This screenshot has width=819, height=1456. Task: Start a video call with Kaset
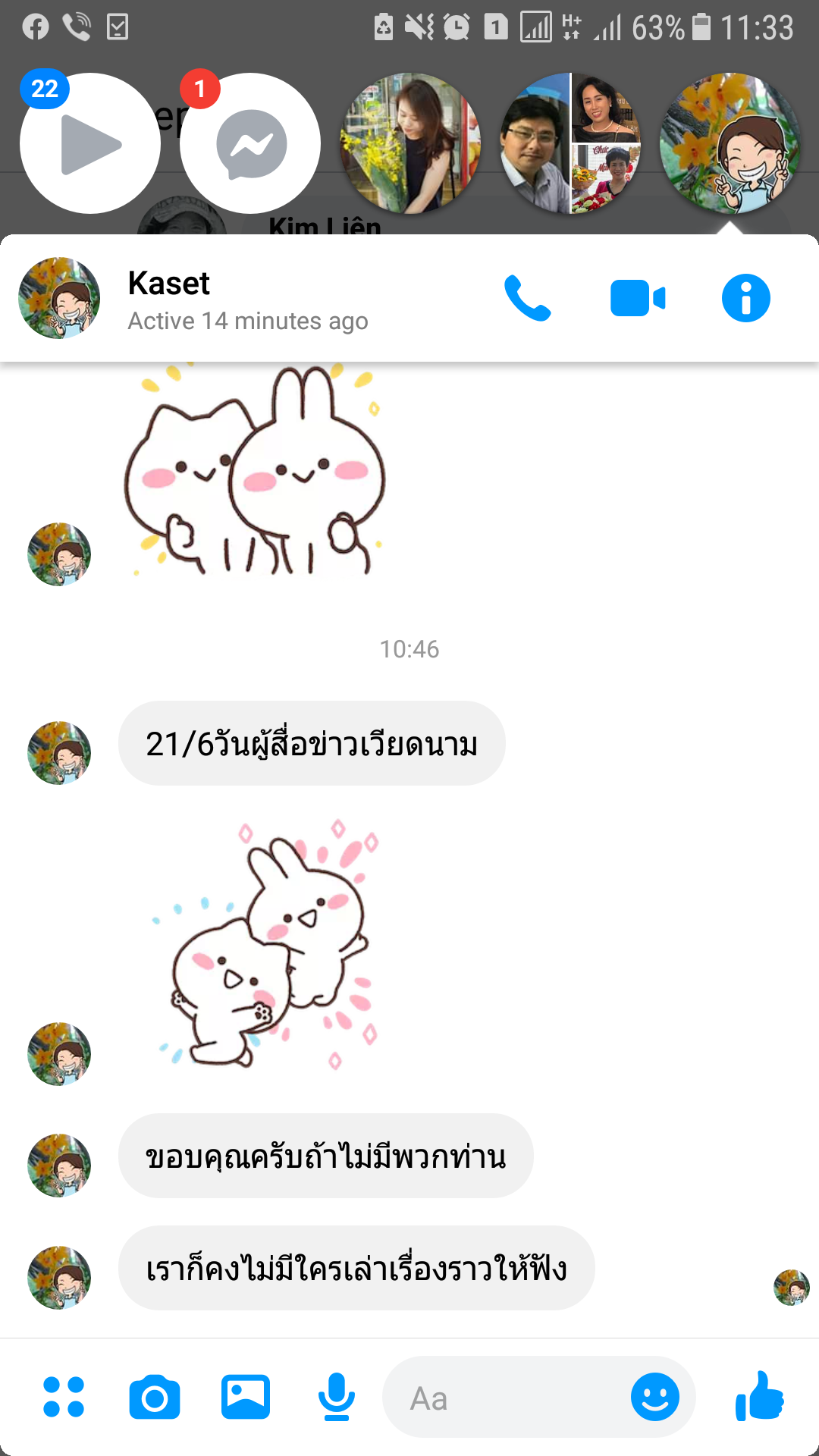(637, 298)
